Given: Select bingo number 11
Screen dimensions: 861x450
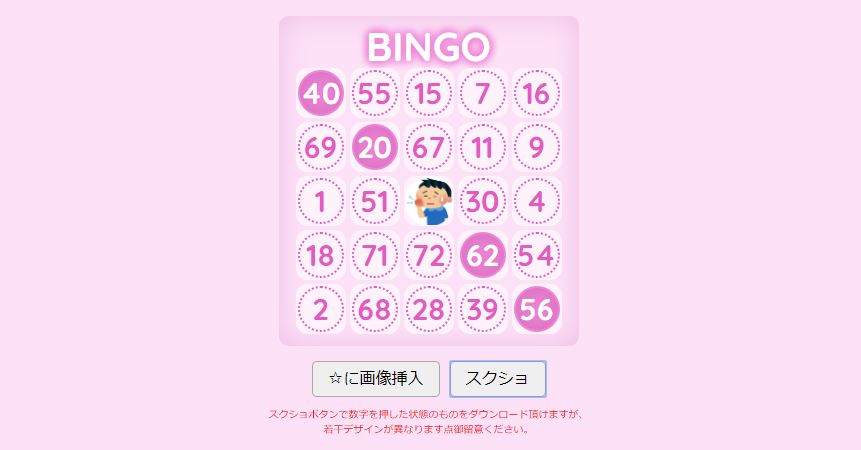Looking at the screenshot, I should (x=482, y=148).
